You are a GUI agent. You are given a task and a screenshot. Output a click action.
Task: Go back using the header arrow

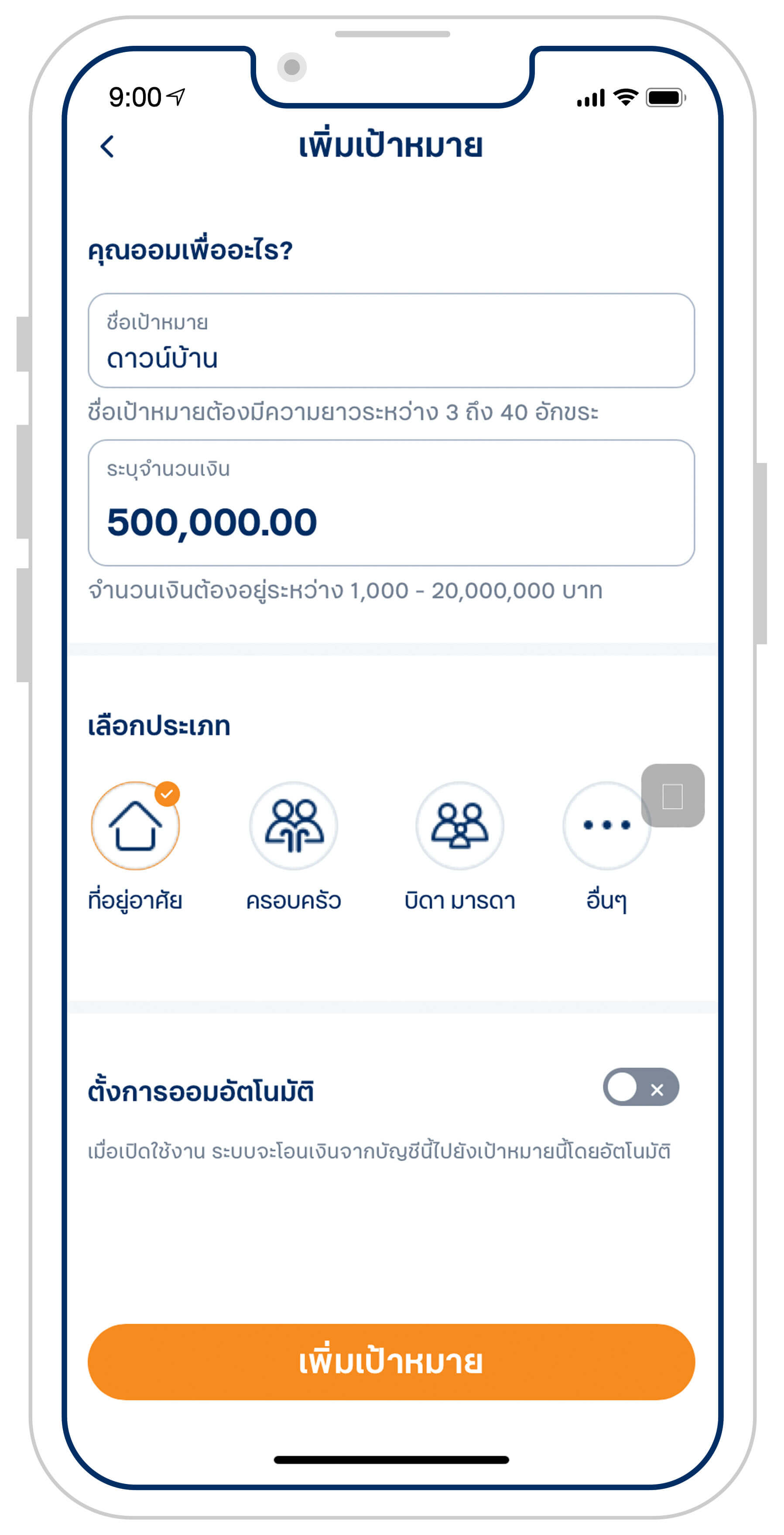tap(107, 146)
